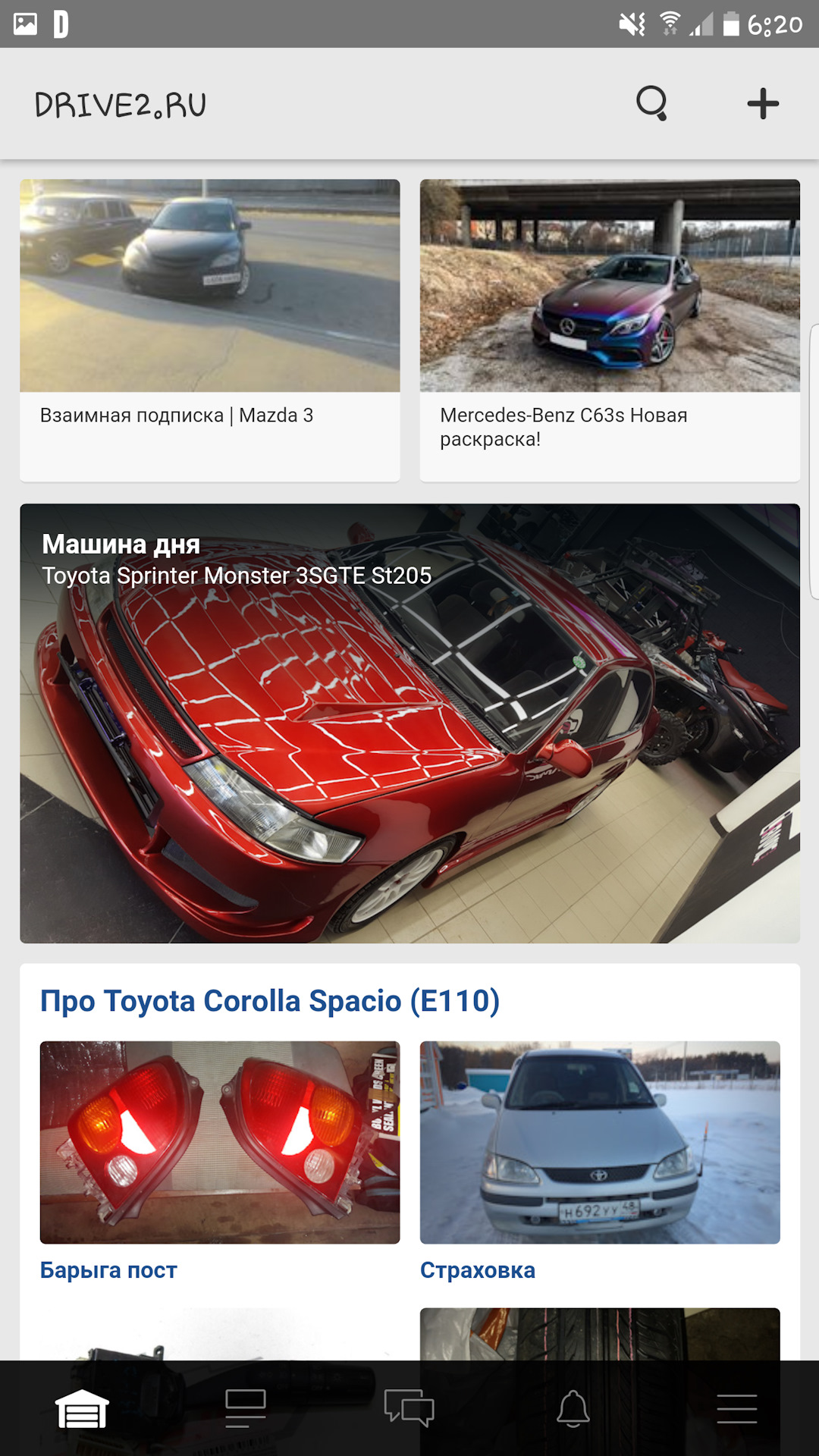Open the notifications bell tab

point(573,1409)
